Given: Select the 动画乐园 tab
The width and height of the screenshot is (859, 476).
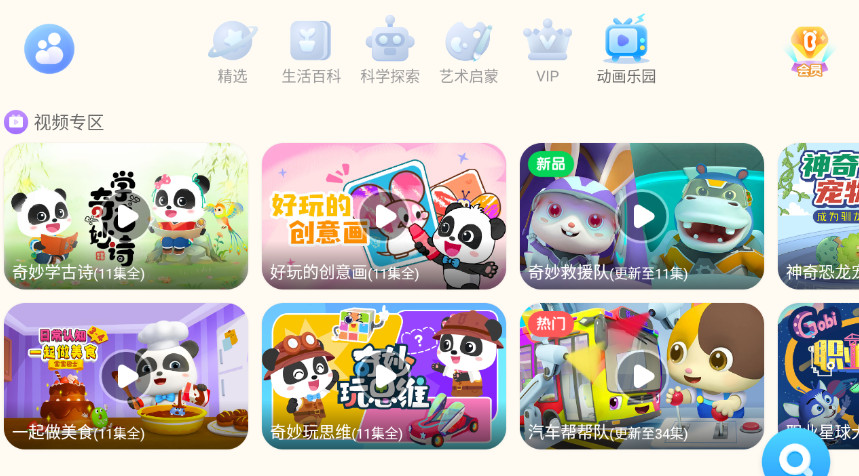Looking at the screenshot, I should (x=626, y=51).
